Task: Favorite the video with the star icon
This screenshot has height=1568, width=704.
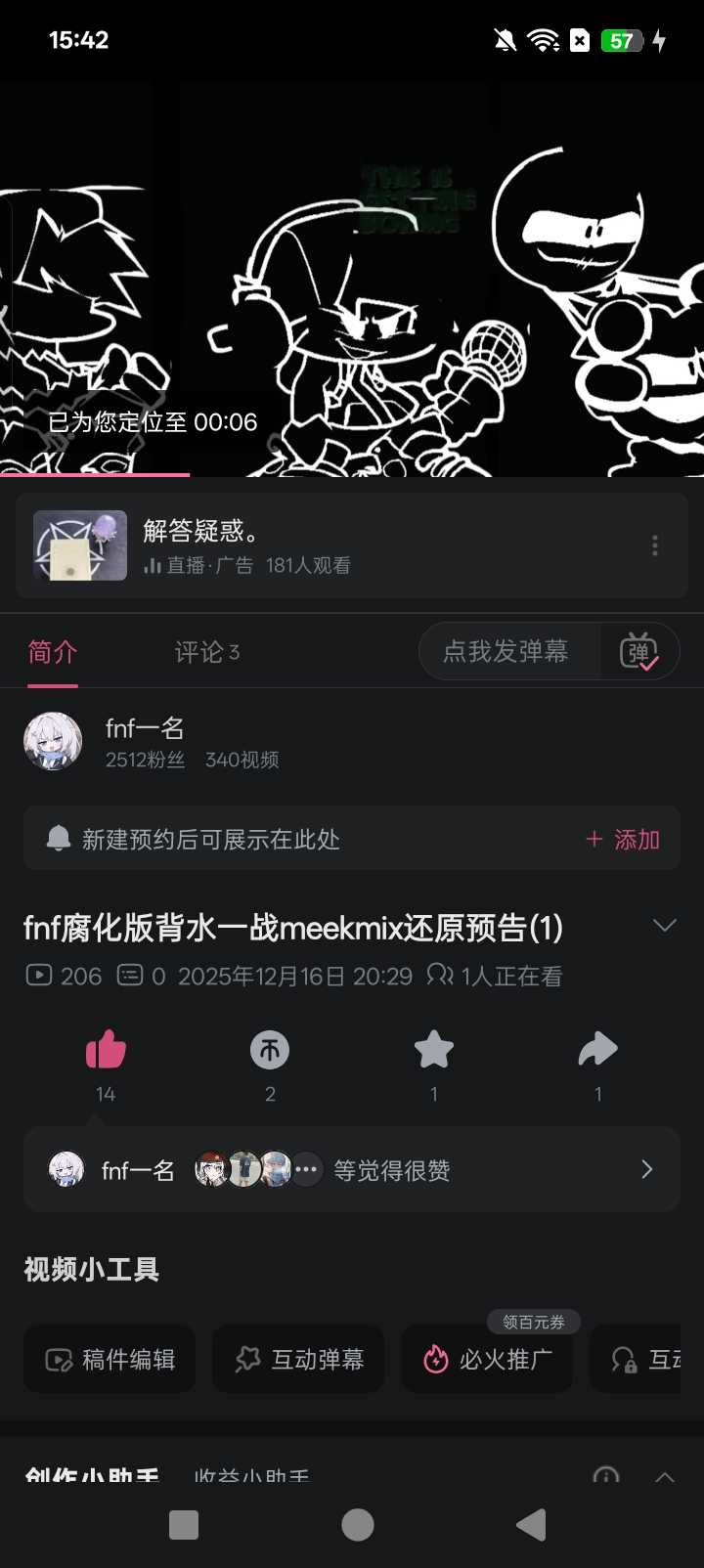Action: click(x=434, y=1051)
